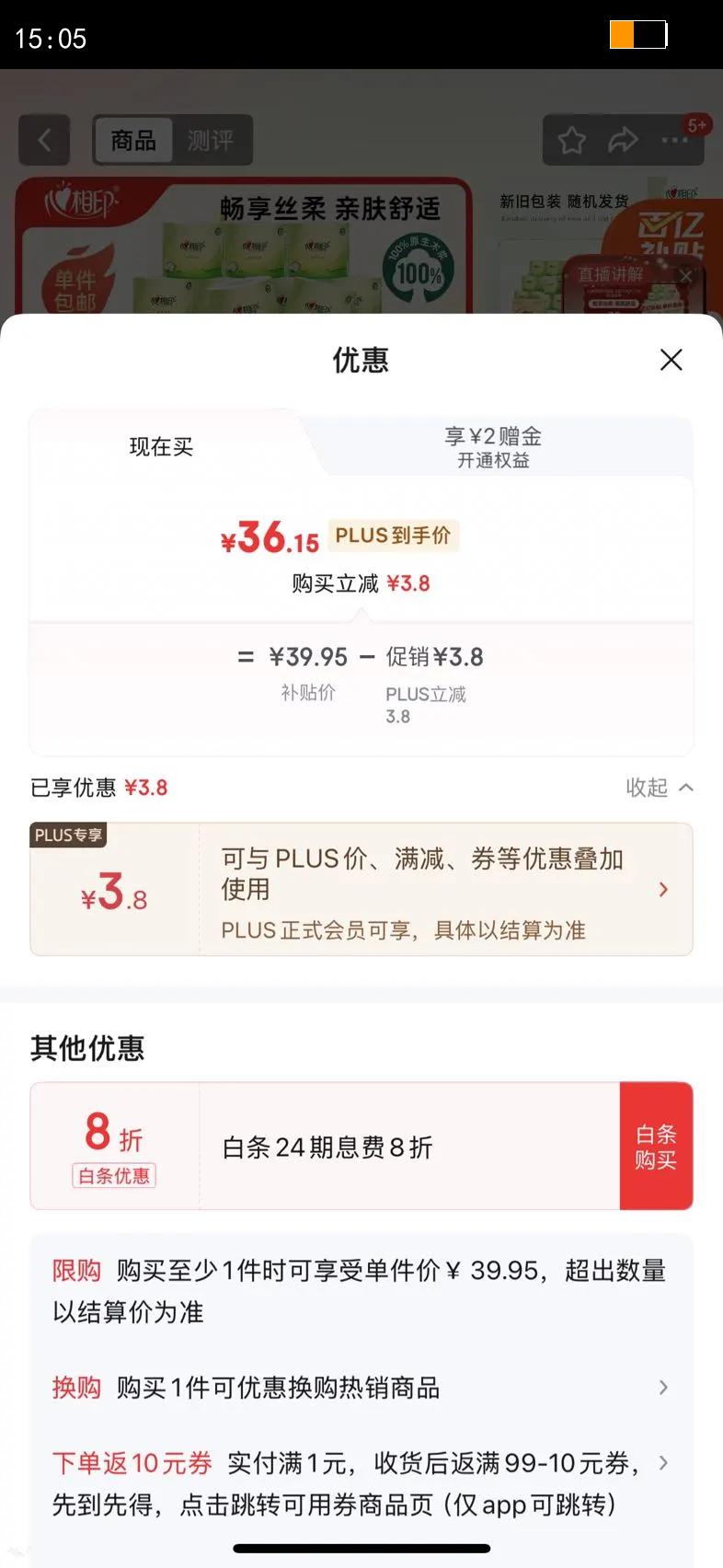Tap the back arrow at top left
This screenshot has width=723, height=1568.
[44, 140]
